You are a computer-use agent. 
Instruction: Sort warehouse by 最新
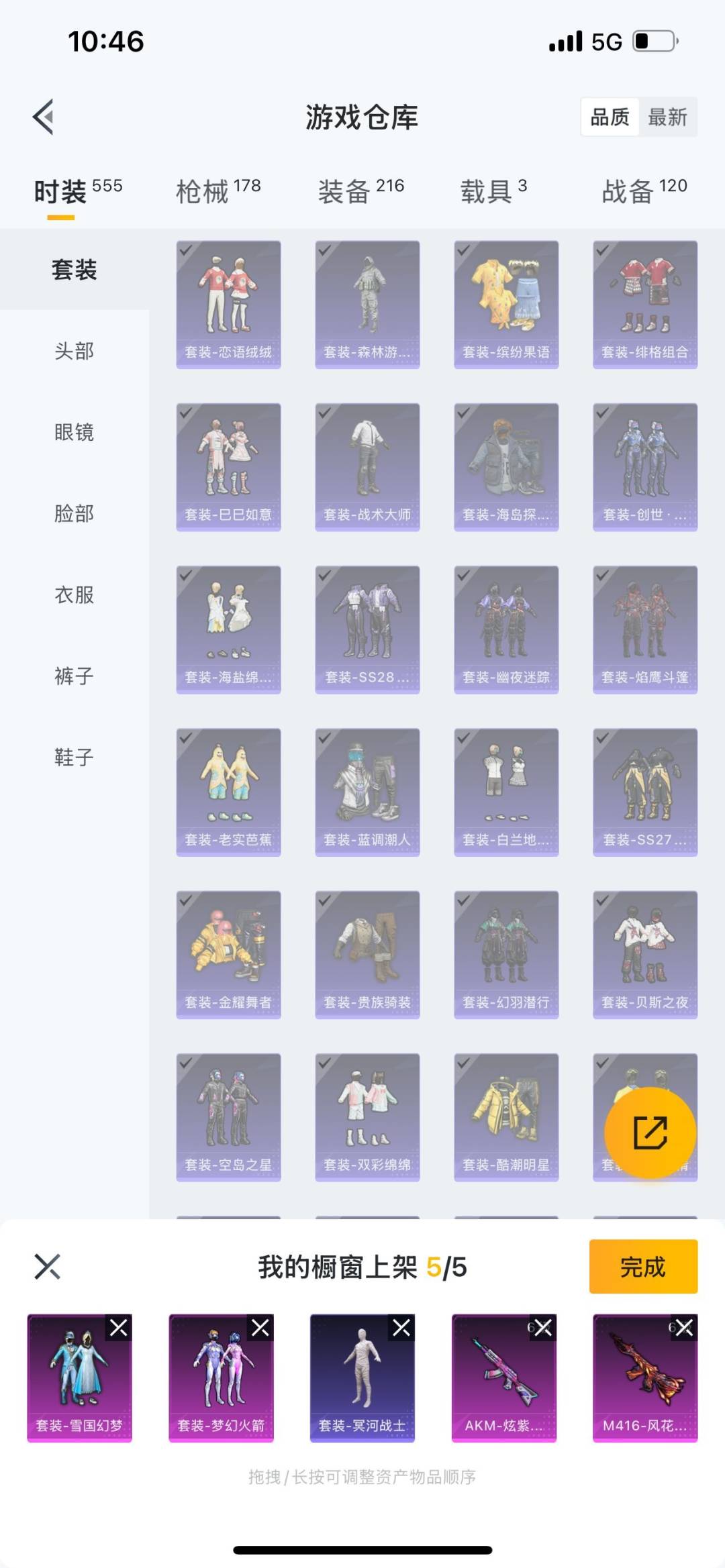[667, 117]
